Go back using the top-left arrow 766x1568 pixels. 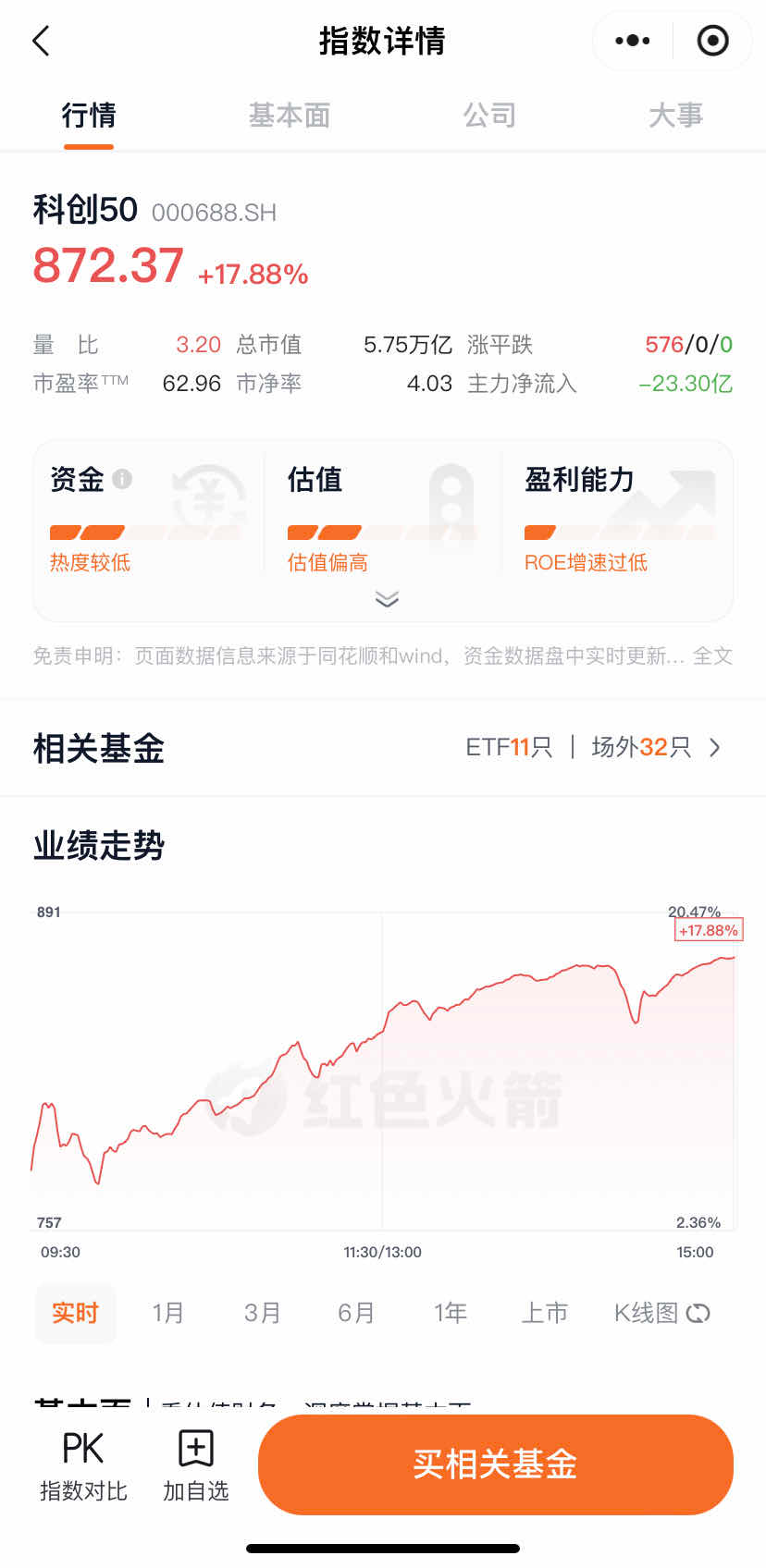[41, 41]
